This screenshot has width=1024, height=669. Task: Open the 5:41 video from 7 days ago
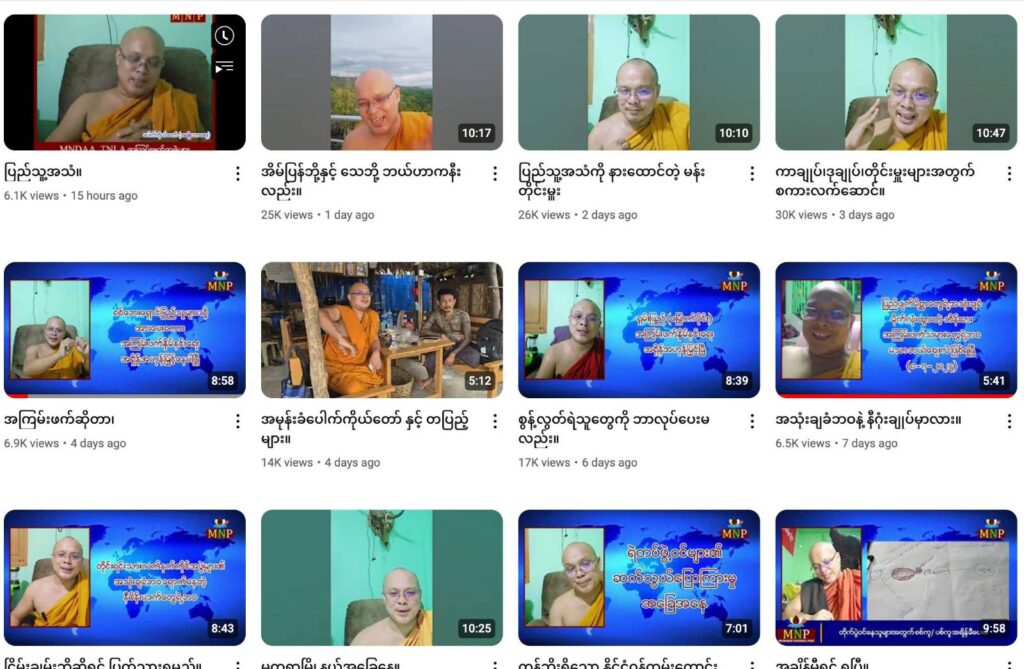tap(895, 330)
